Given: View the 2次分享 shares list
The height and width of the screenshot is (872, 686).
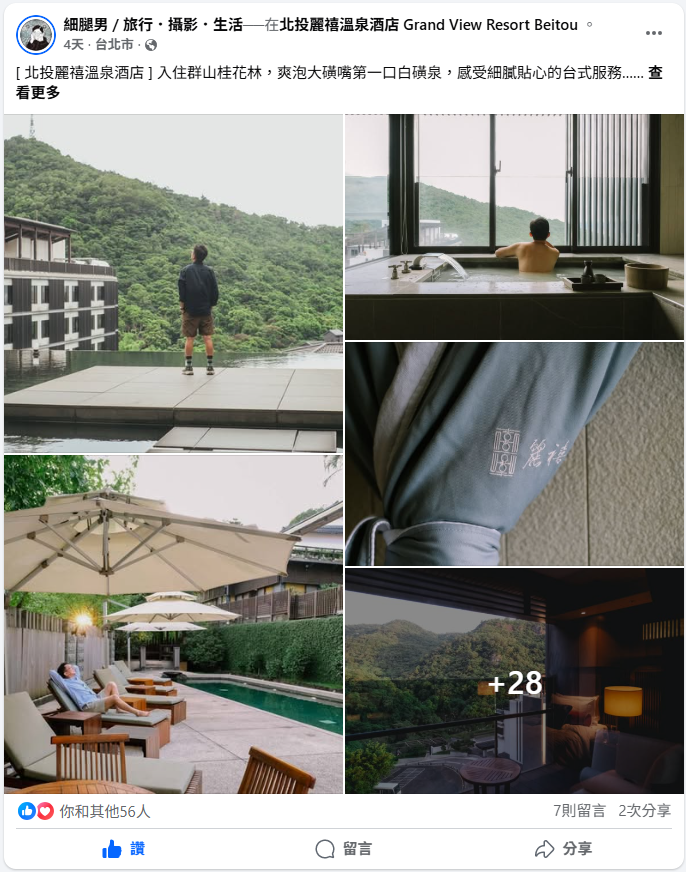Looking at the screenshot, I should click(644, 811).
